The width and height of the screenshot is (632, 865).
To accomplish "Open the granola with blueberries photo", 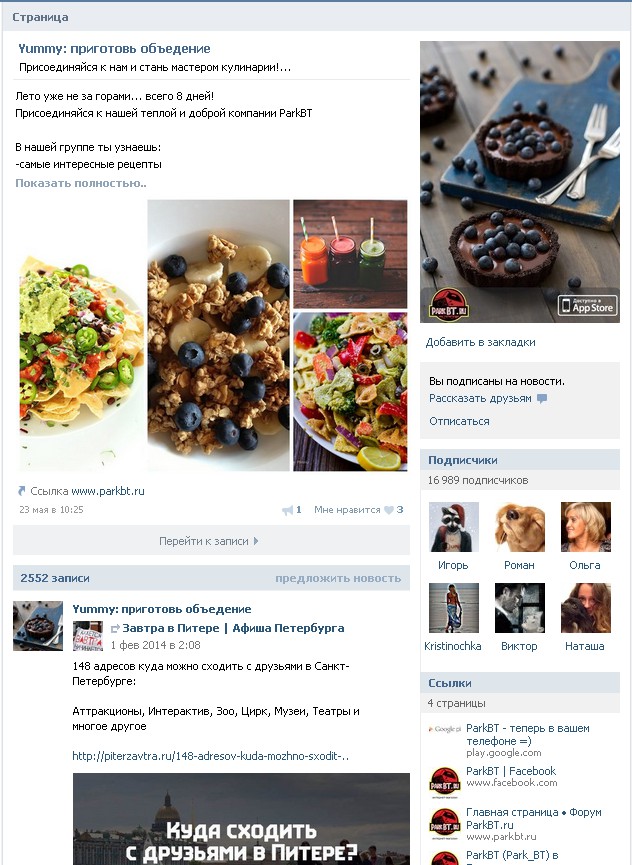I will click(x=218, y=335).
